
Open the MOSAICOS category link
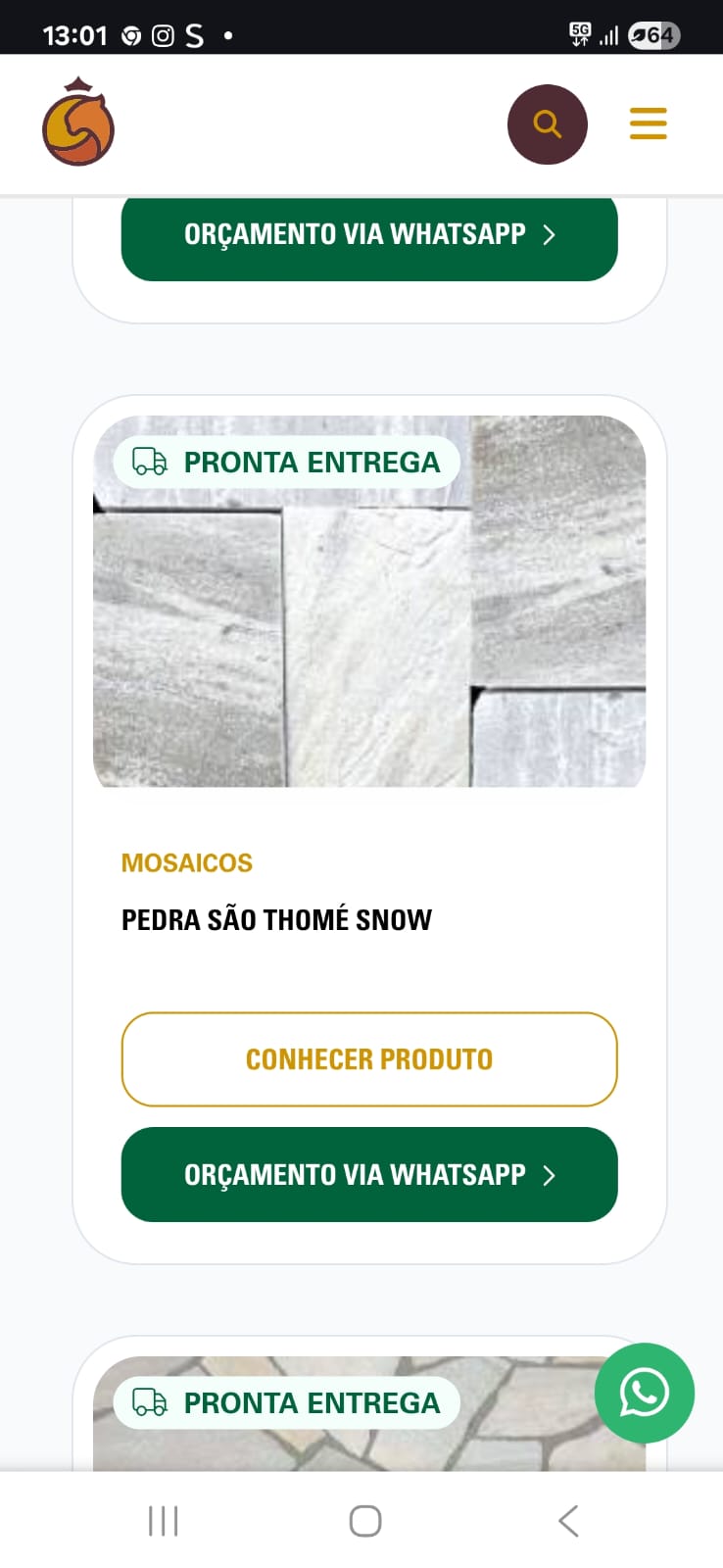point(186,862)
